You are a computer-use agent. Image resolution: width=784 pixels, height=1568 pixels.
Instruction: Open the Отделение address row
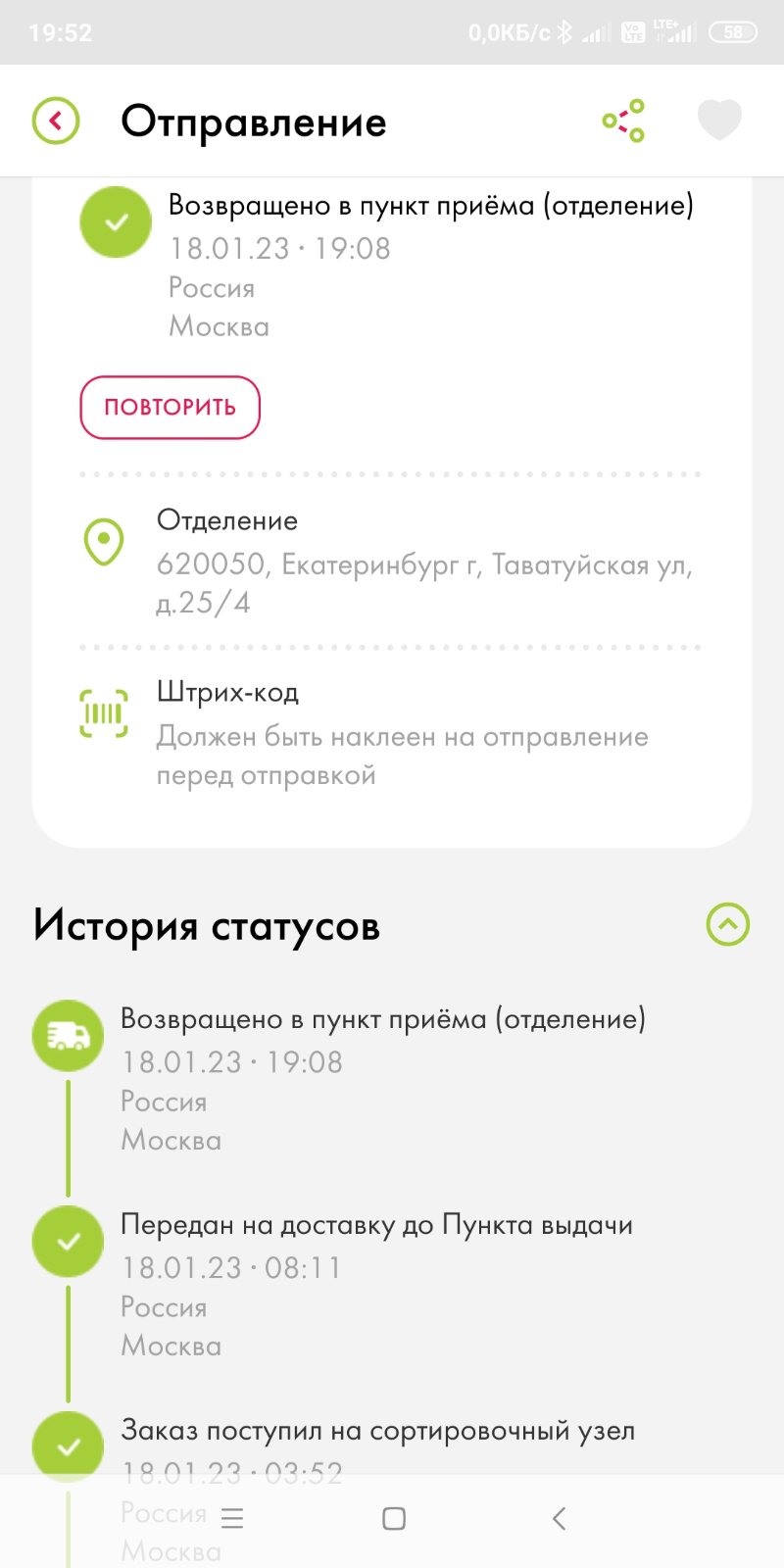391,562
